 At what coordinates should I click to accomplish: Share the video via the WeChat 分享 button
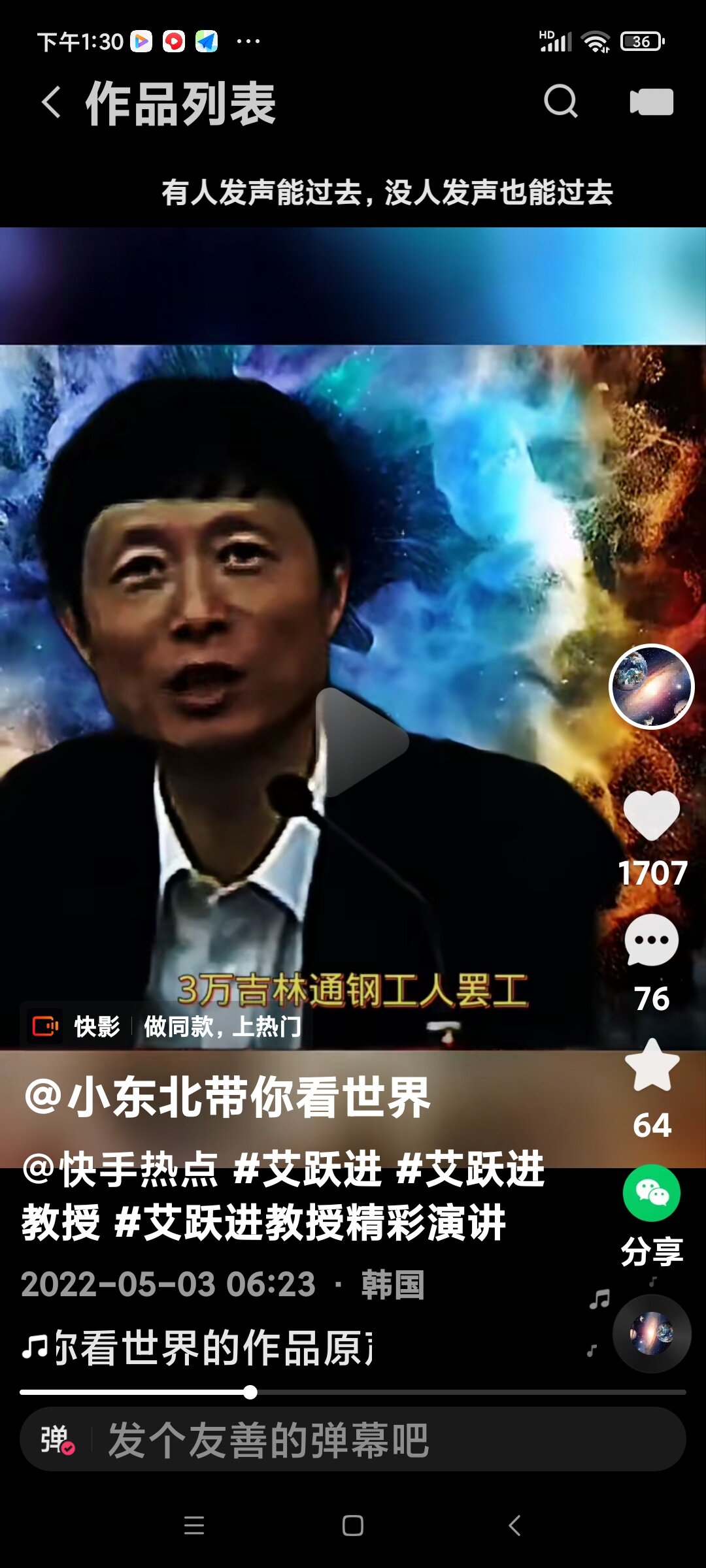tap(652, 1193)
